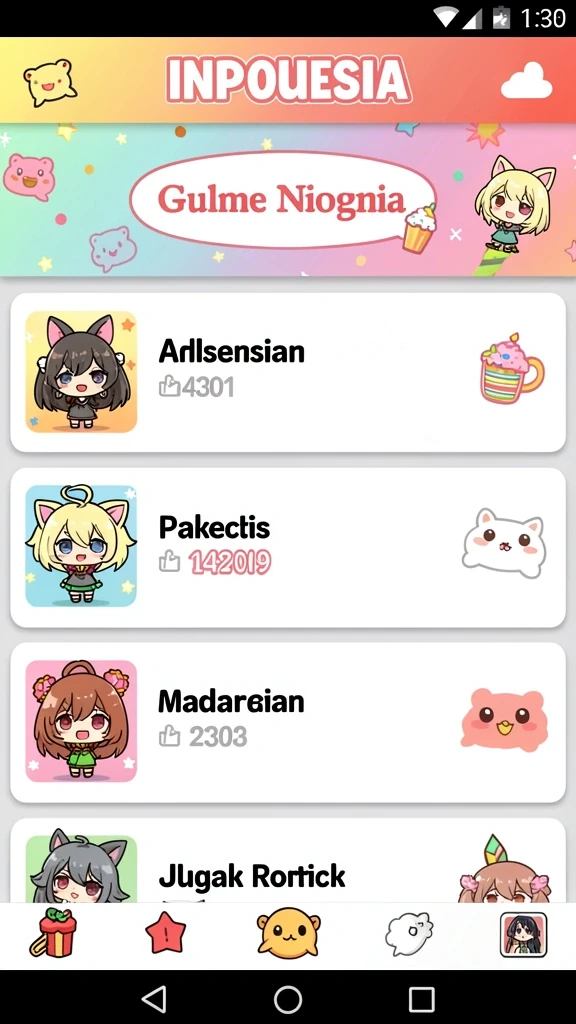
Task: Open the Pakectis card
Action: pos(288,547)
